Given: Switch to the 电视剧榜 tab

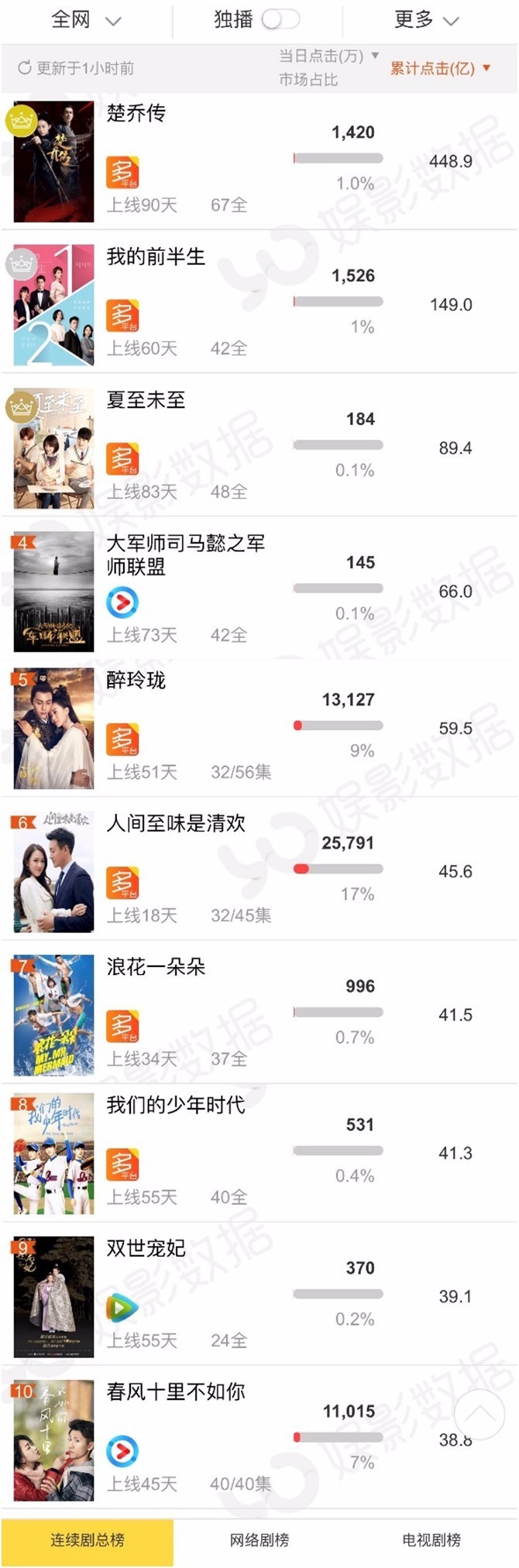Looking at the screenshot, I should coord(431,1540).
